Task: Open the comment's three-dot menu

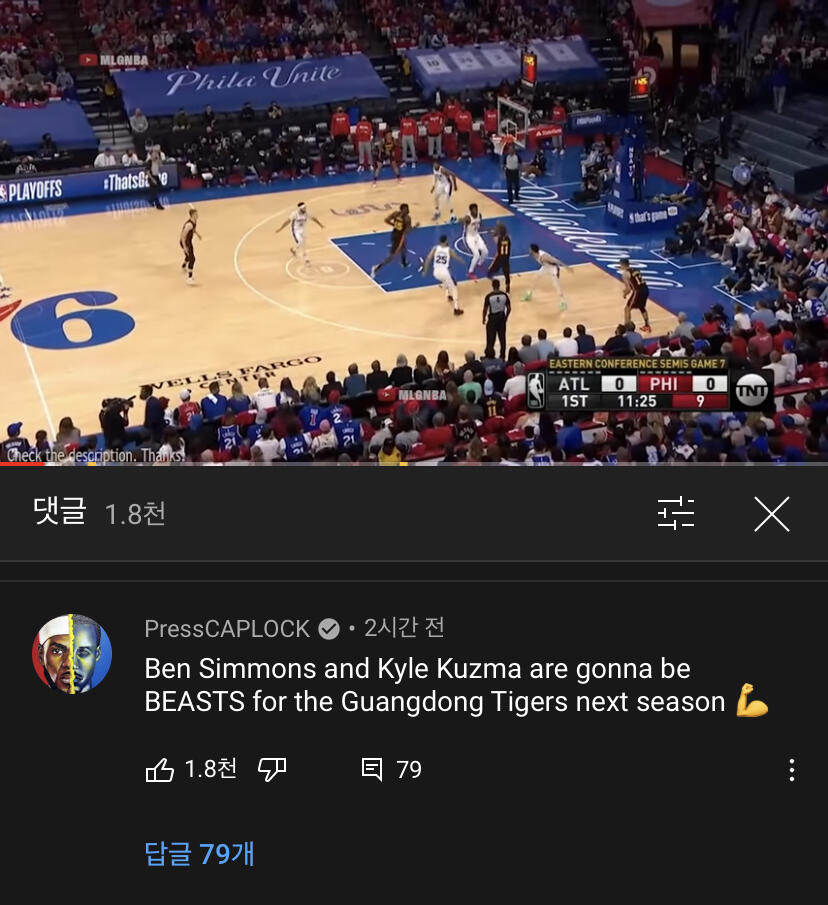Action: [x=792, y=770]
